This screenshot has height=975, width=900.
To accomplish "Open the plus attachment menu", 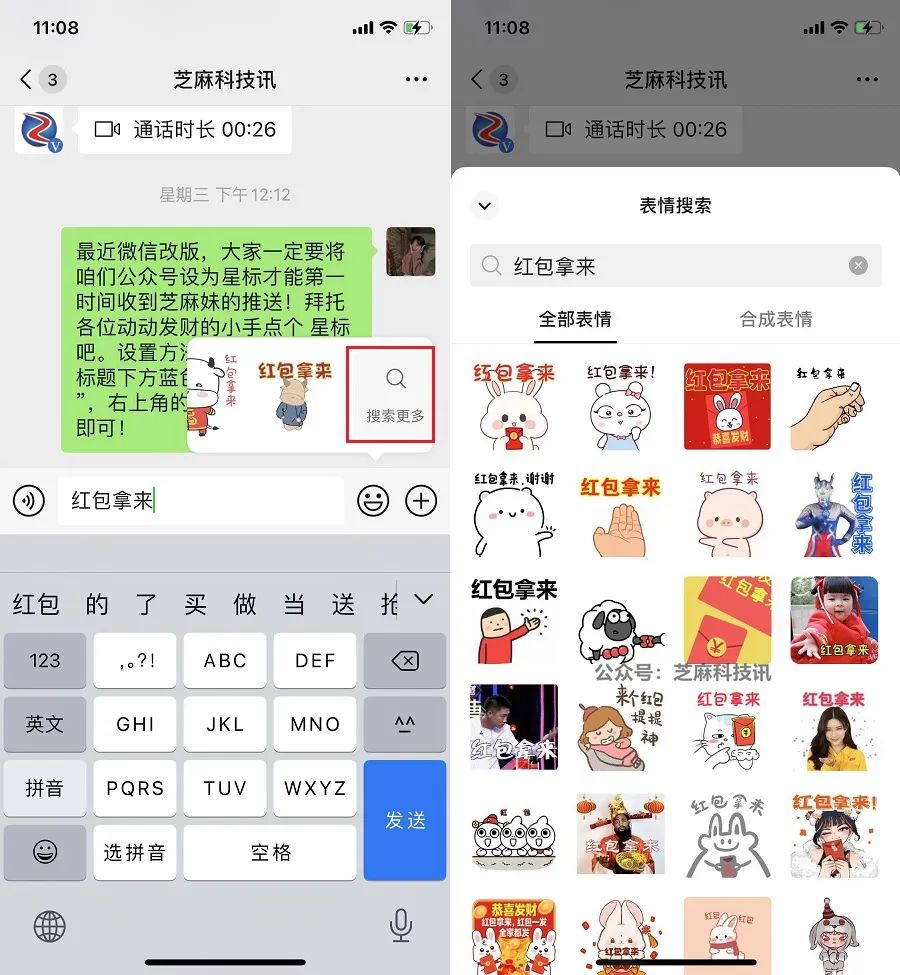I will tap(421, 500).
